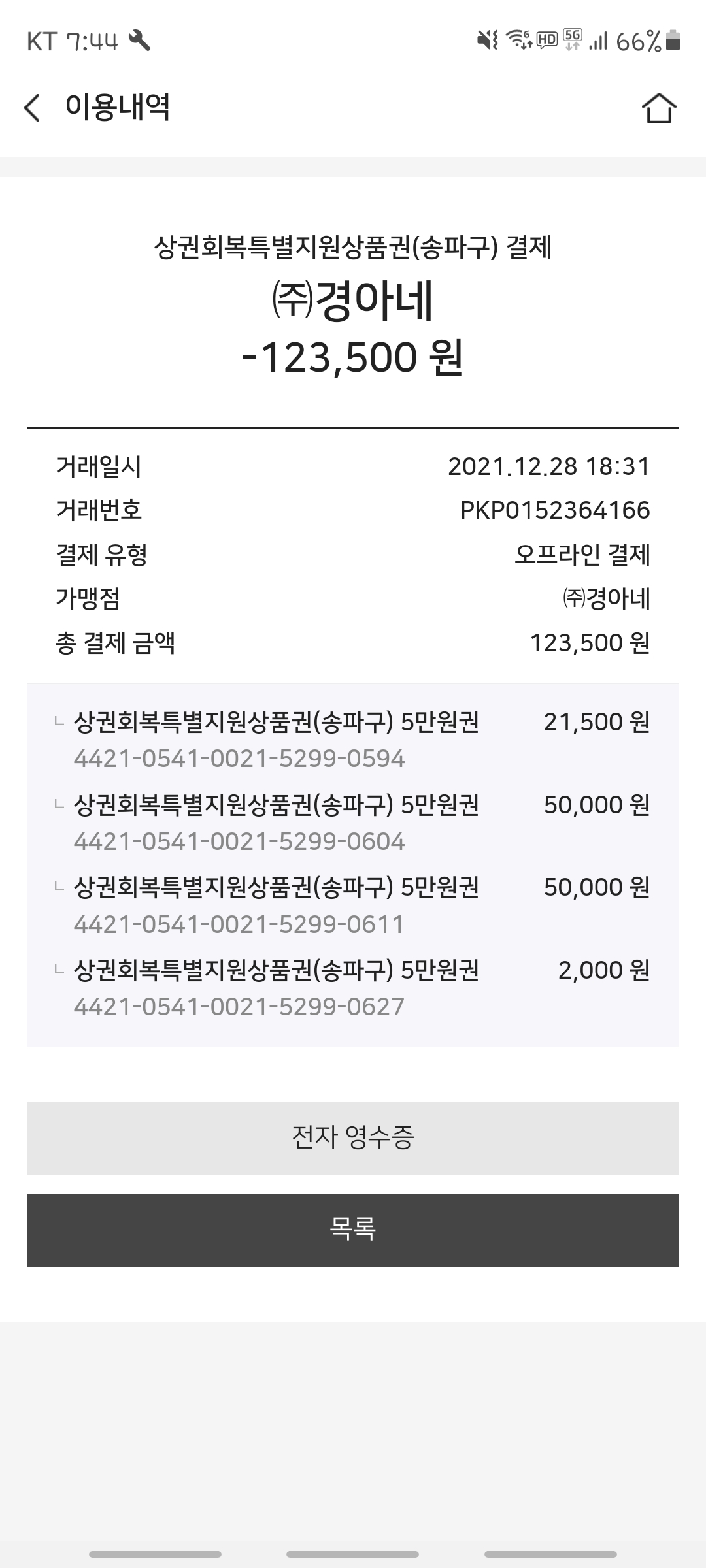Viewport: 706px width, 1568px height.
Task: Tap the 목록 button
Action: (353, 1230)
